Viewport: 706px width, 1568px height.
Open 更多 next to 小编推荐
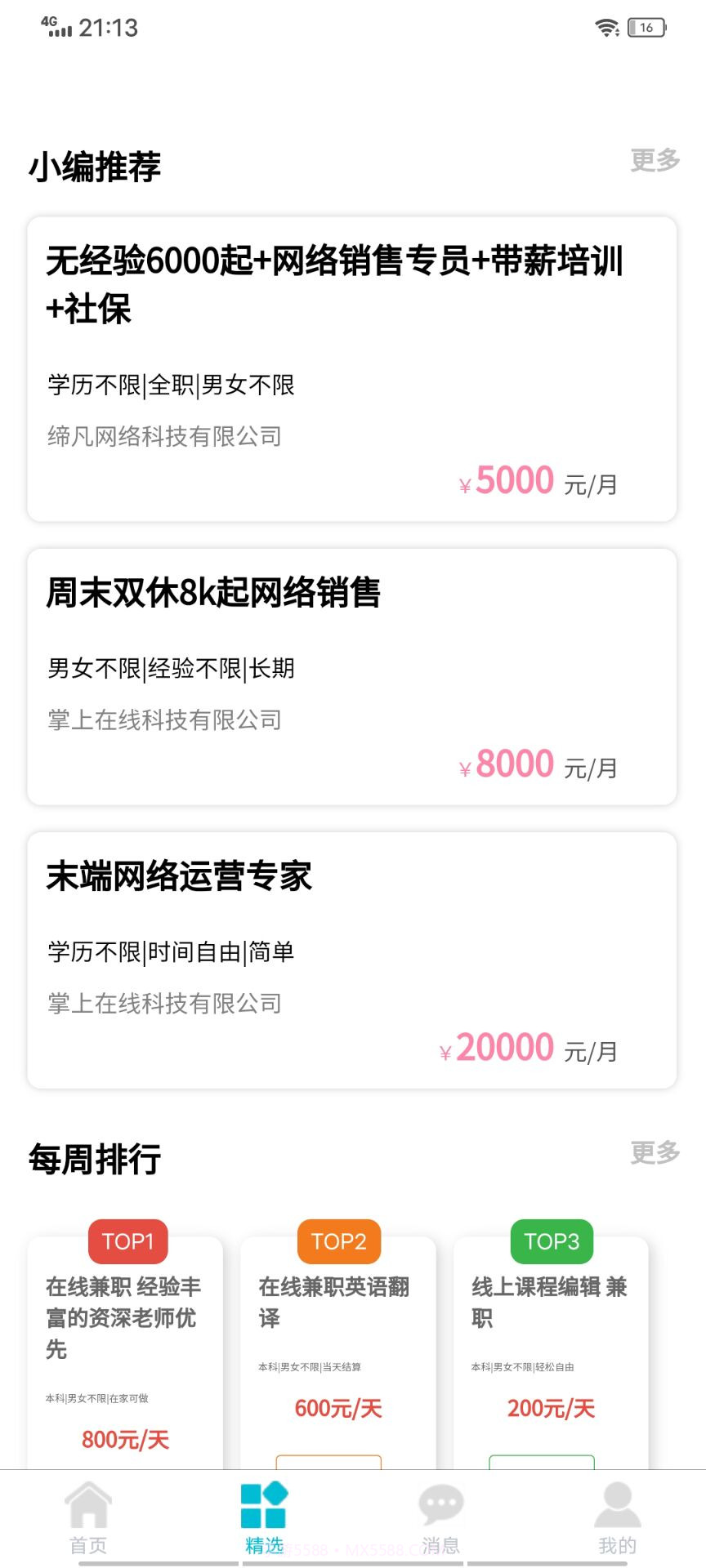tap(653, 162)
